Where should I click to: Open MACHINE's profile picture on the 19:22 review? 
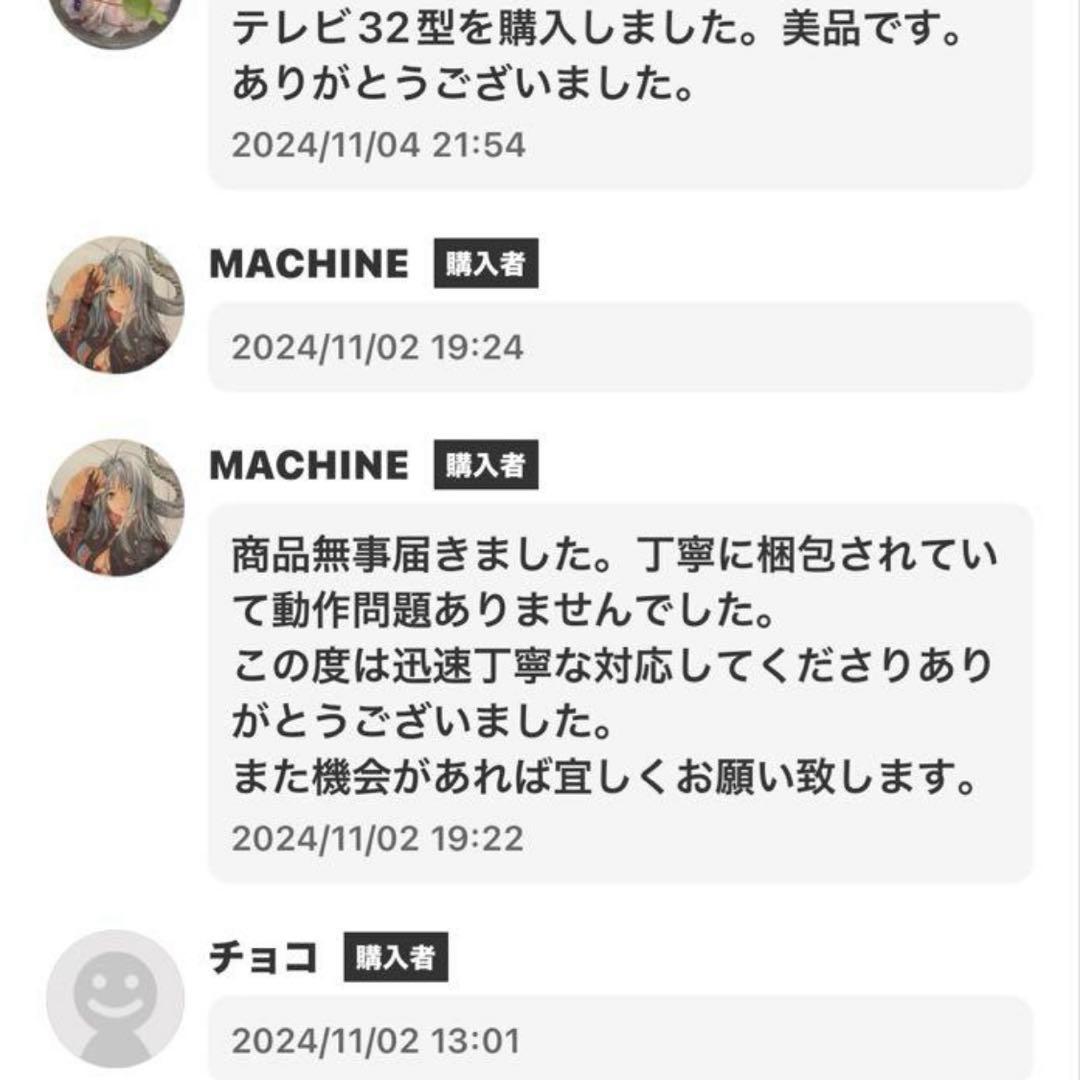[x=115, y=507]
